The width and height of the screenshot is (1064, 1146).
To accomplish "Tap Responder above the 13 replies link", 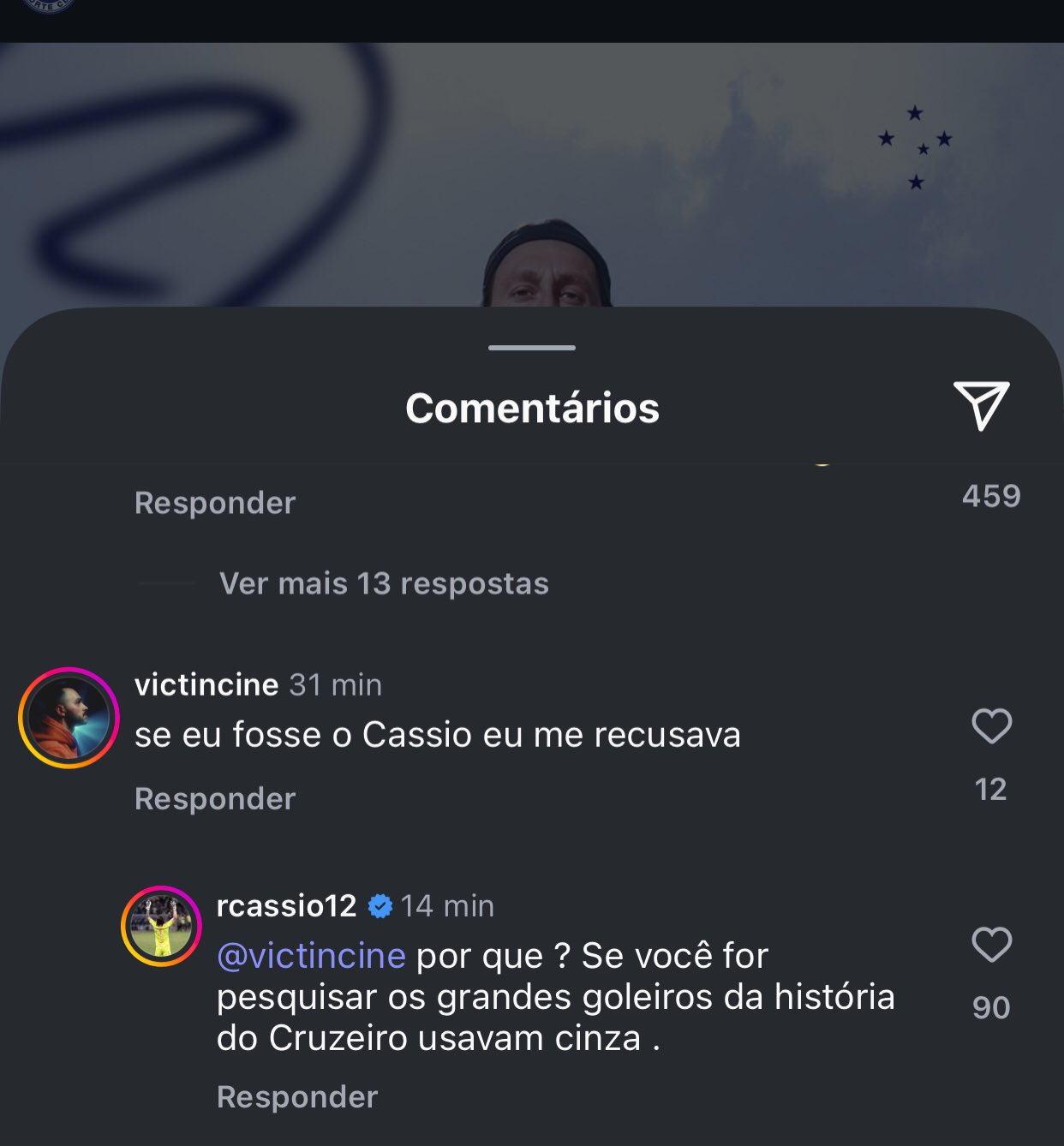I will 215,503.
